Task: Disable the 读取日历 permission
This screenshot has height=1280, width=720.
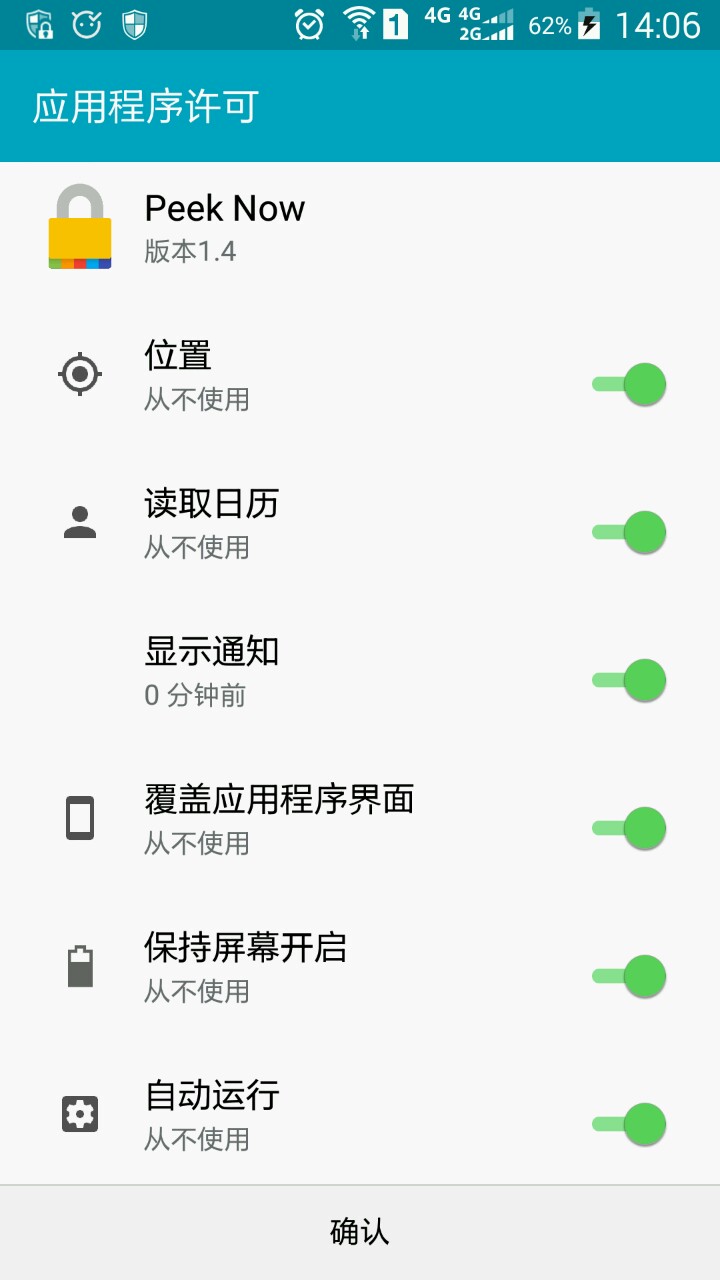Action: pyautogui.click(x=630, y=532)
